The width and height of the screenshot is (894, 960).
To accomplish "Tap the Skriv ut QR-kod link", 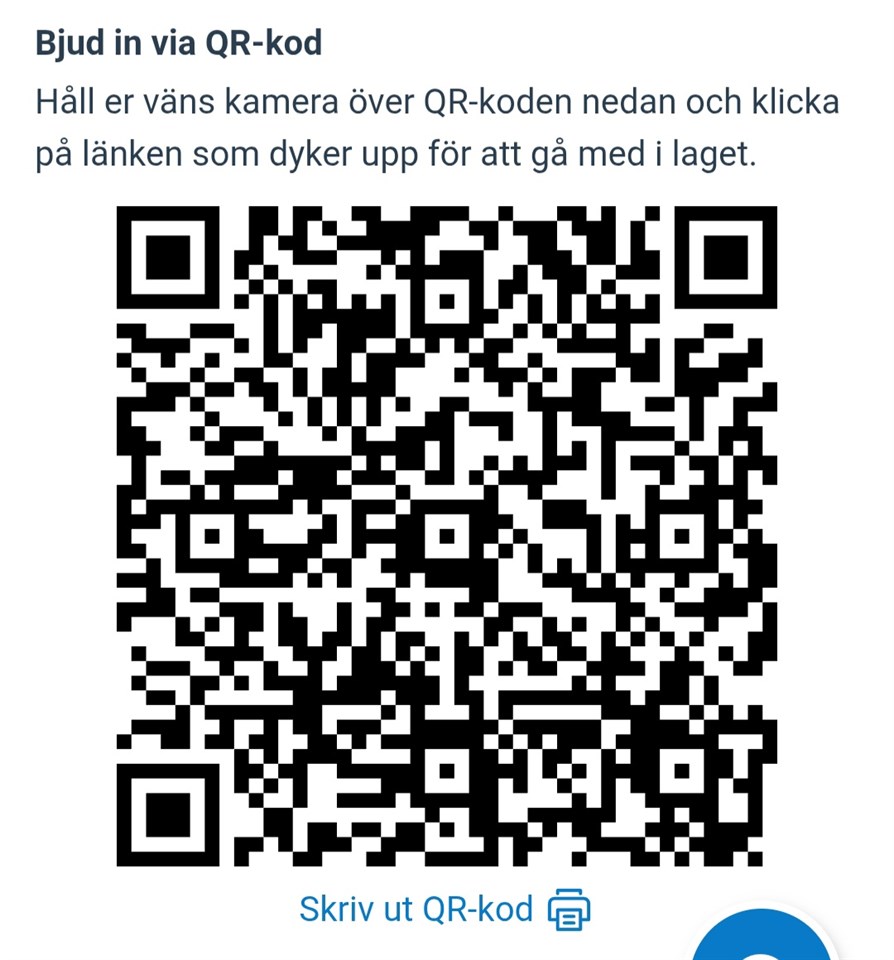I will pos(445,909).
